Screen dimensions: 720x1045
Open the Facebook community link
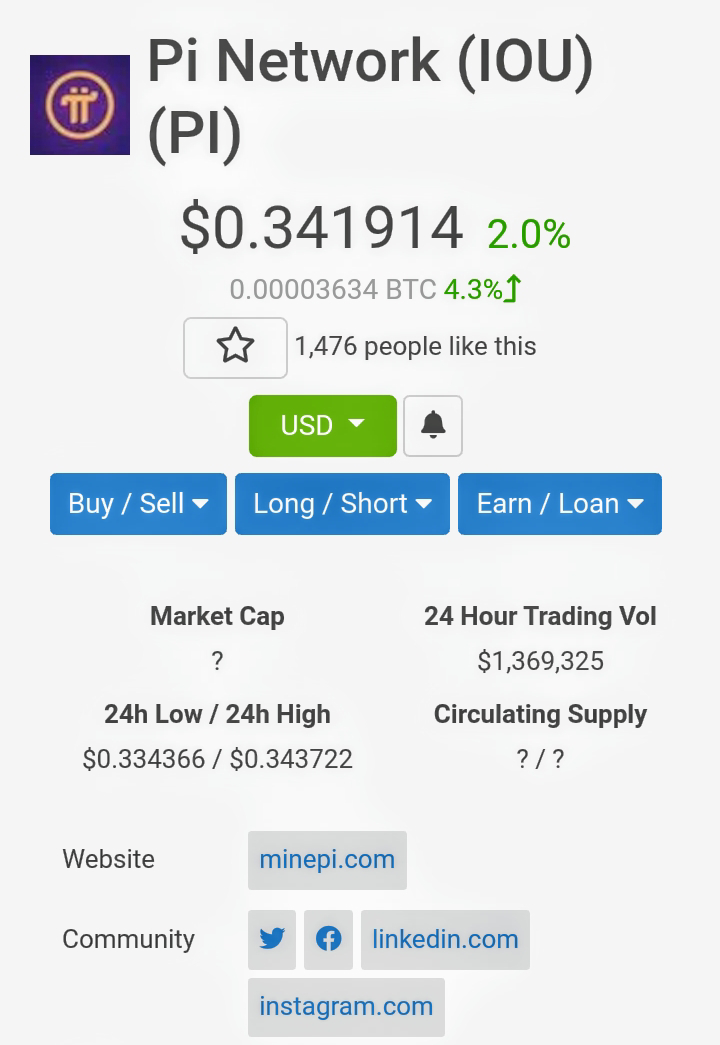coord(328,939)
